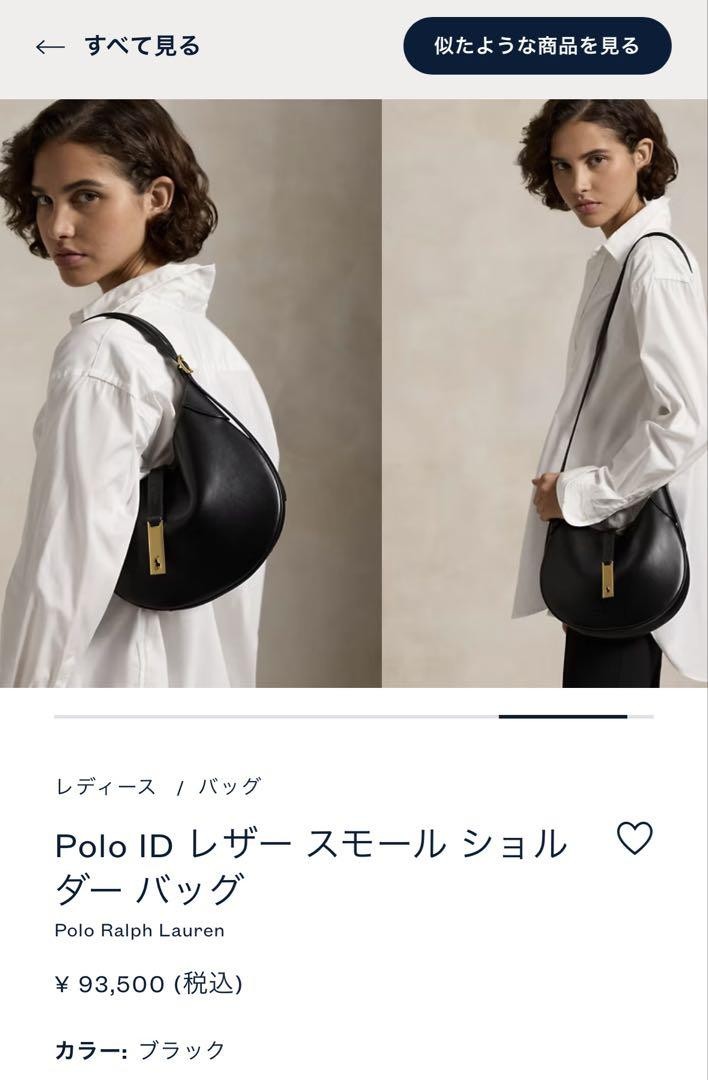708x1080 pixels.
Task: Open バッグ breadcrumb category
Action: [229, 786]
